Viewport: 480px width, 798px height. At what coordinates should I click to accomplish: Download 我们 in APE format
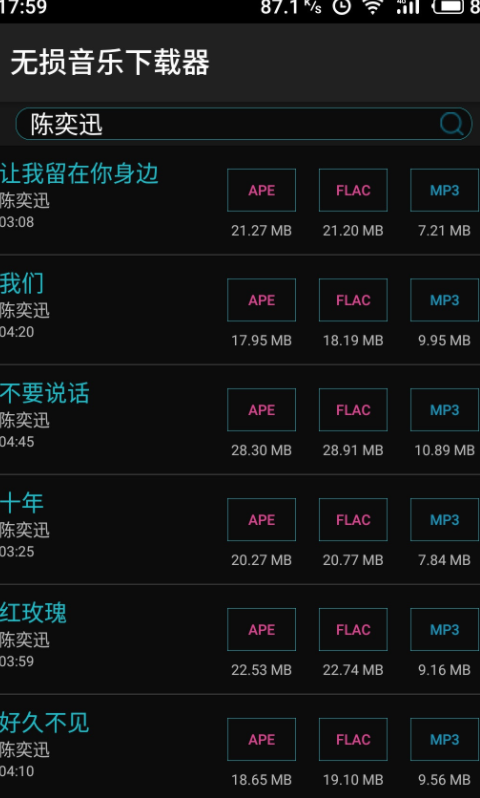(261, 300)
